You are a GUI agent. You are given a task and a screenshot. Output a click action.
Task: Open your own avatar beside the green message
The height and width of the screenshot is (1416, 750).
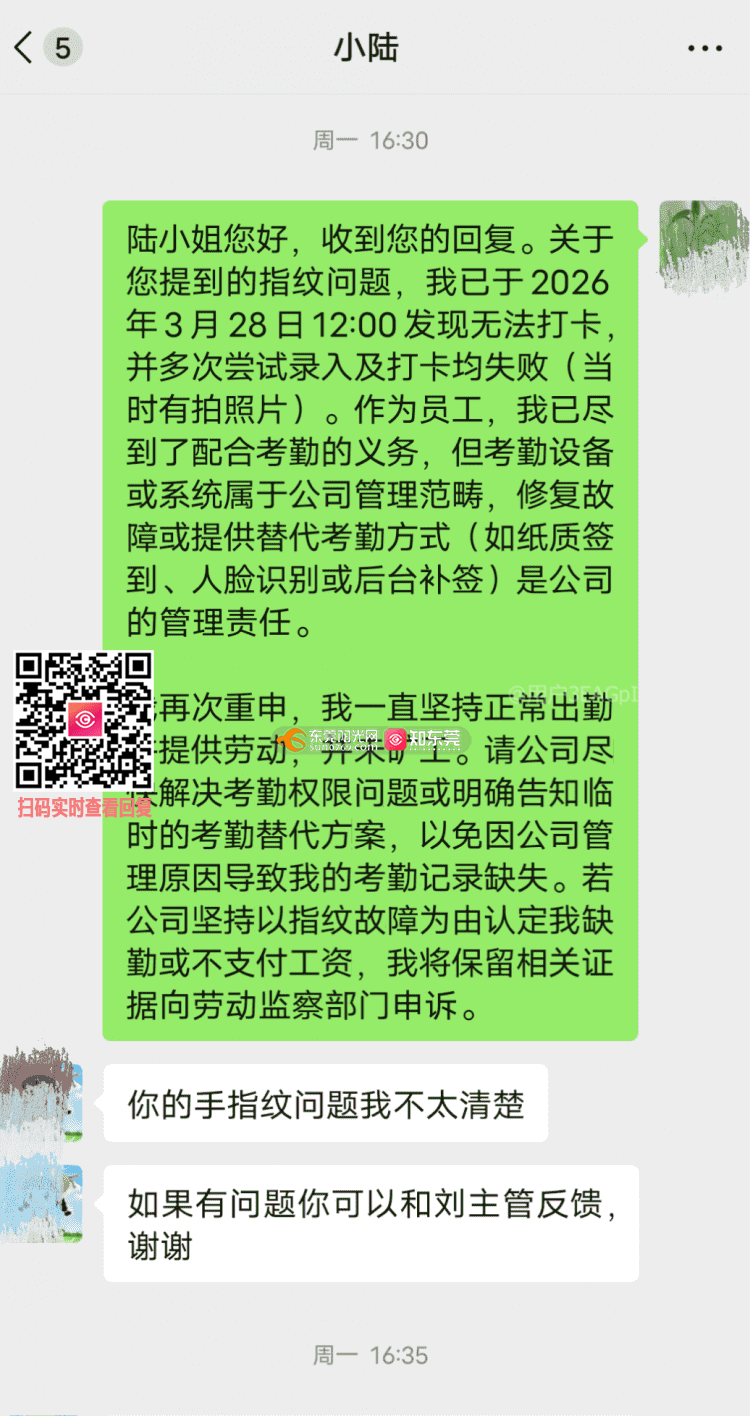click(x=703, y=246)
